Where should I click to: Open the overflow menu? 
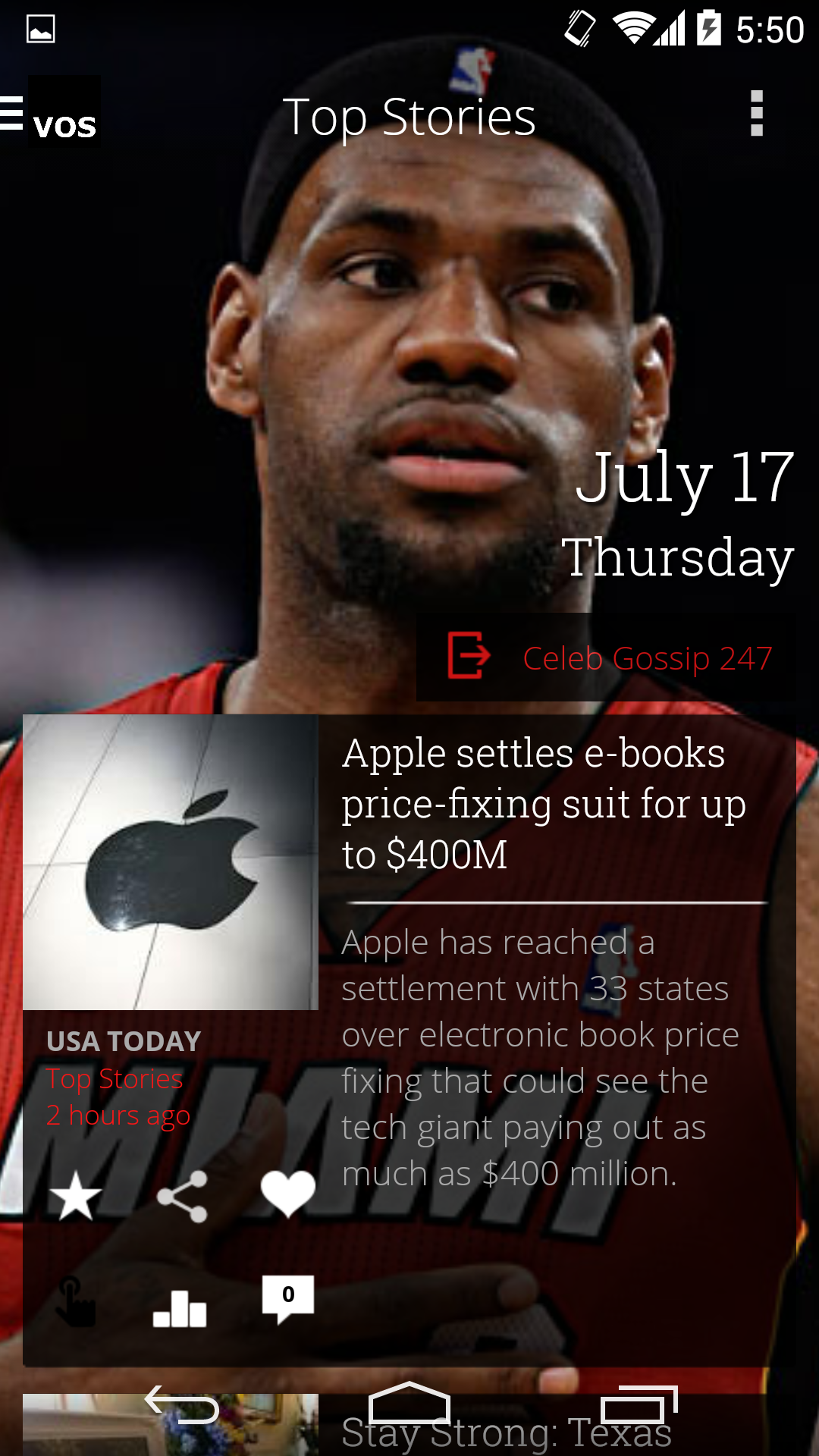(x=756, y=114)
